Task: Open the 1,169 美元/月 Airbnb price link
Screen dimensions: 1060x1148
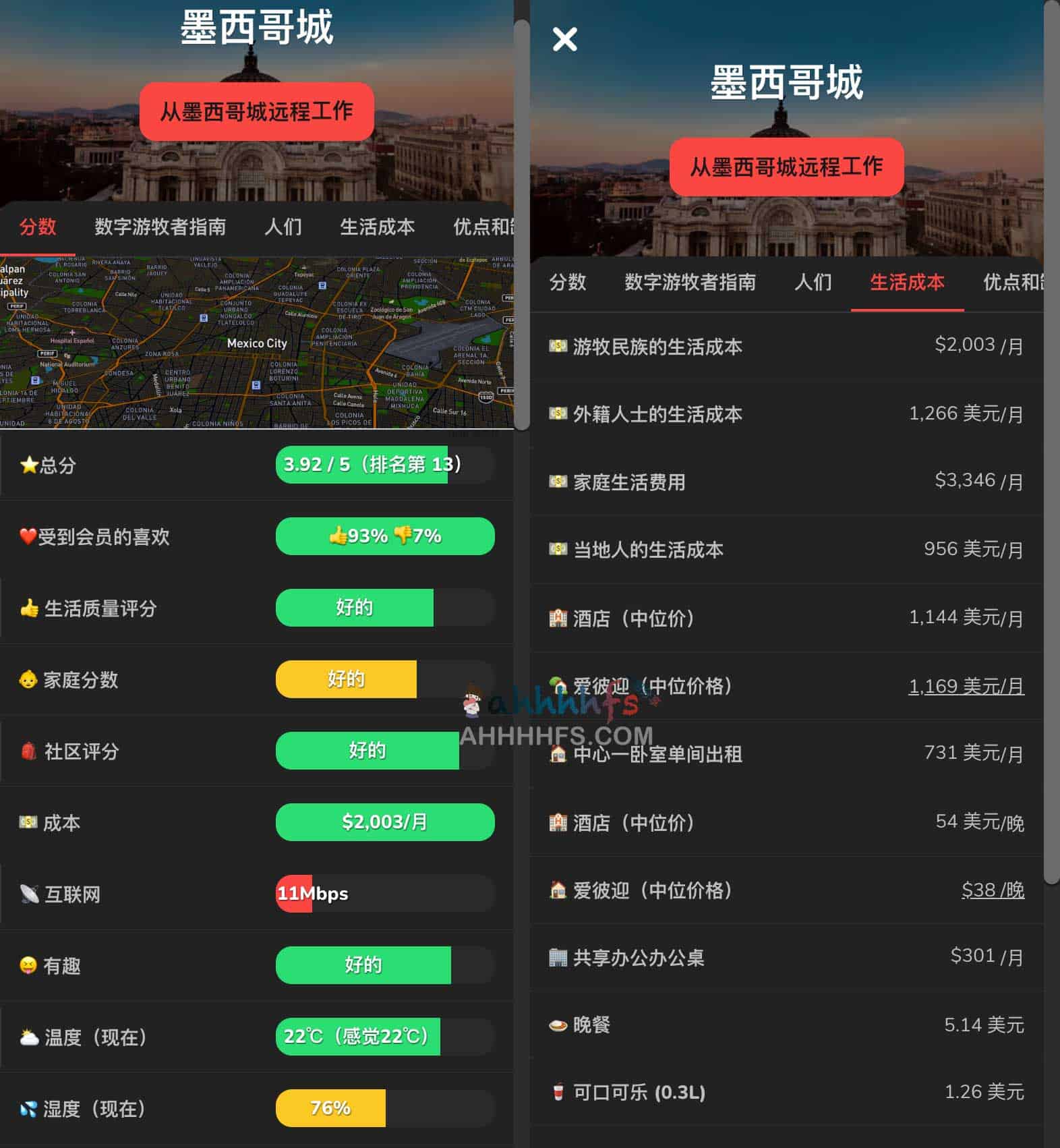Action: 966,686
